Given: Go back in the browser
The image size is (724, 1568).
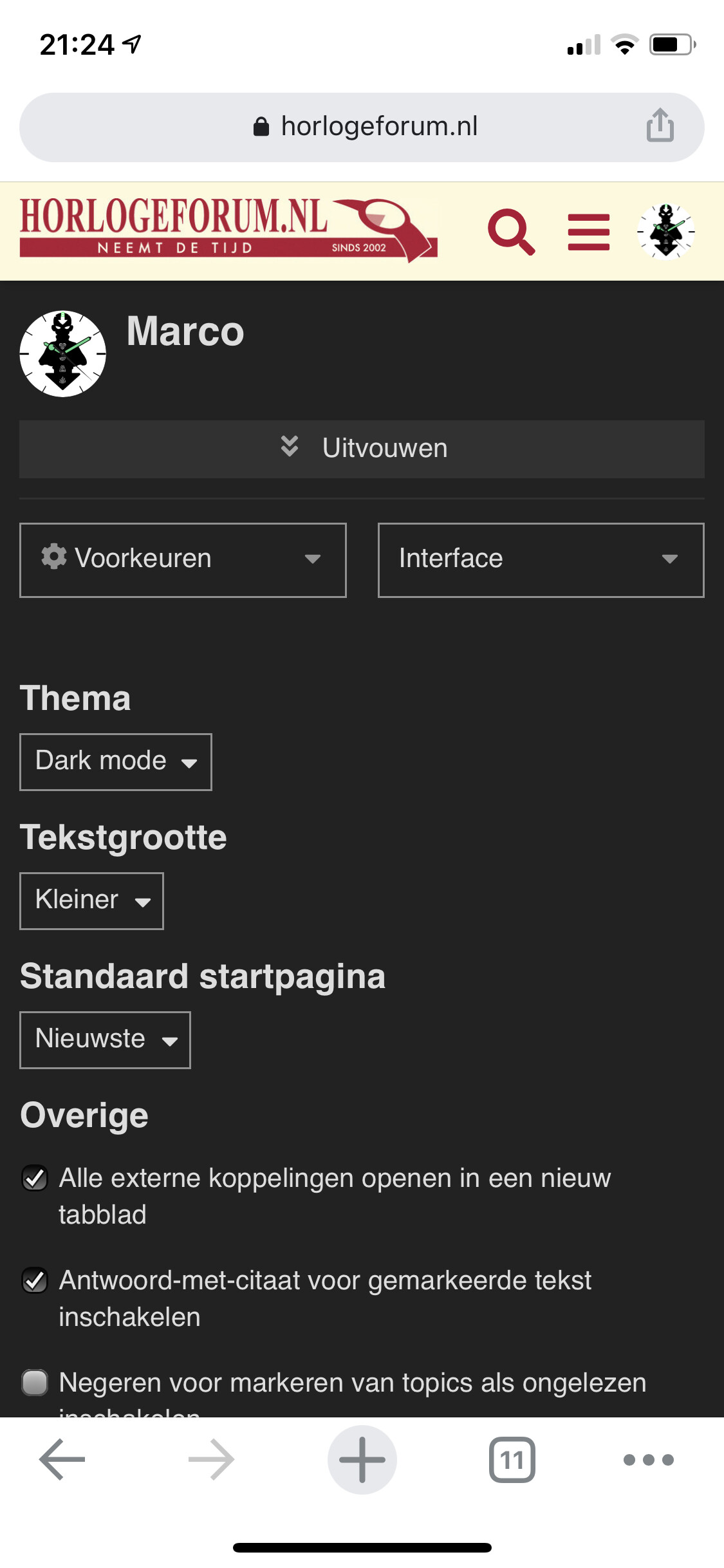Looking at the screenshot, I should pyautogui.click(x=62, y=1459).
